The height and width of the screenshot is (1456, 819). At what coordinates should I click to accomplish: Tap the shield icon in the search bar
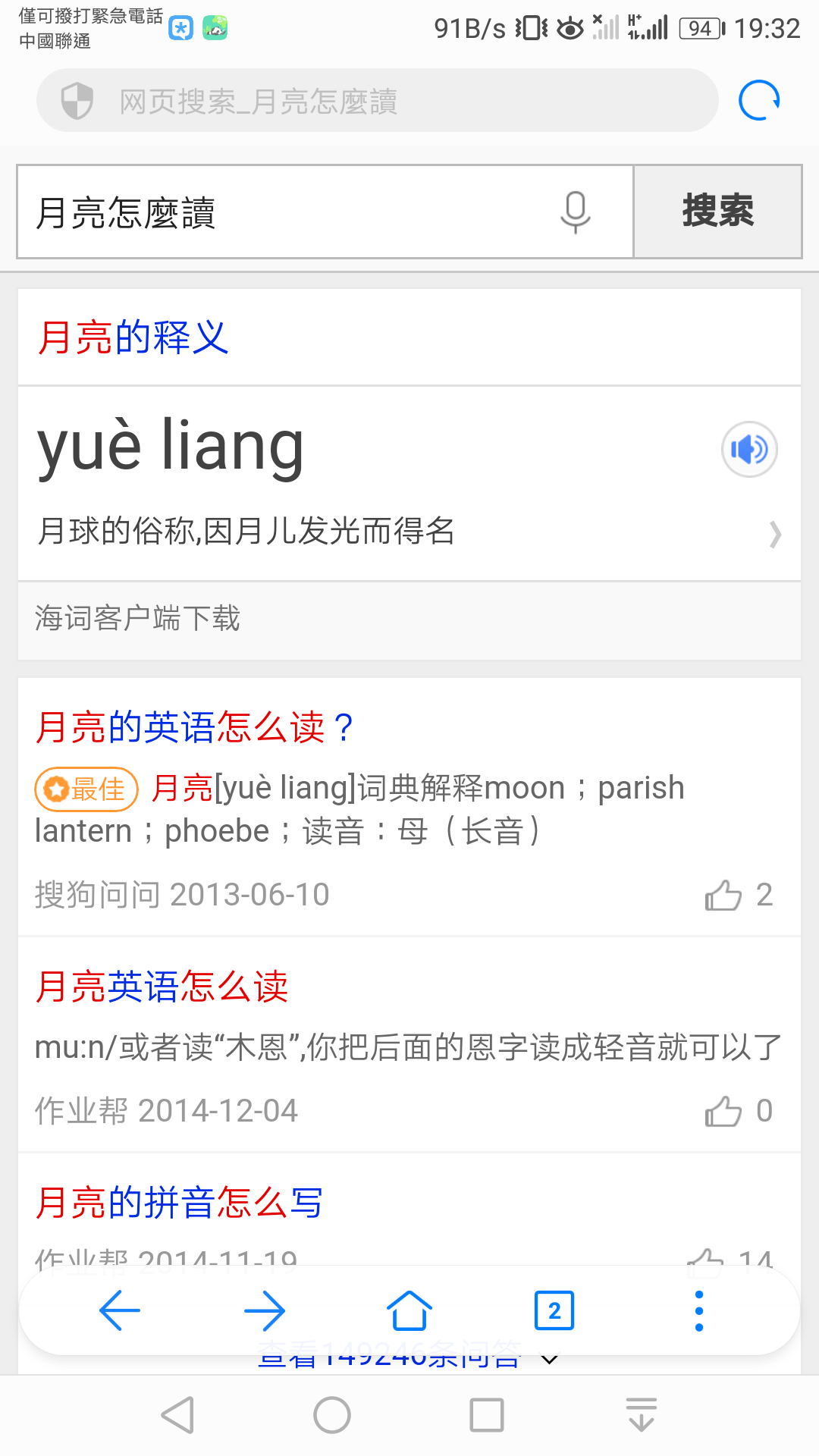tap(79, 99)
